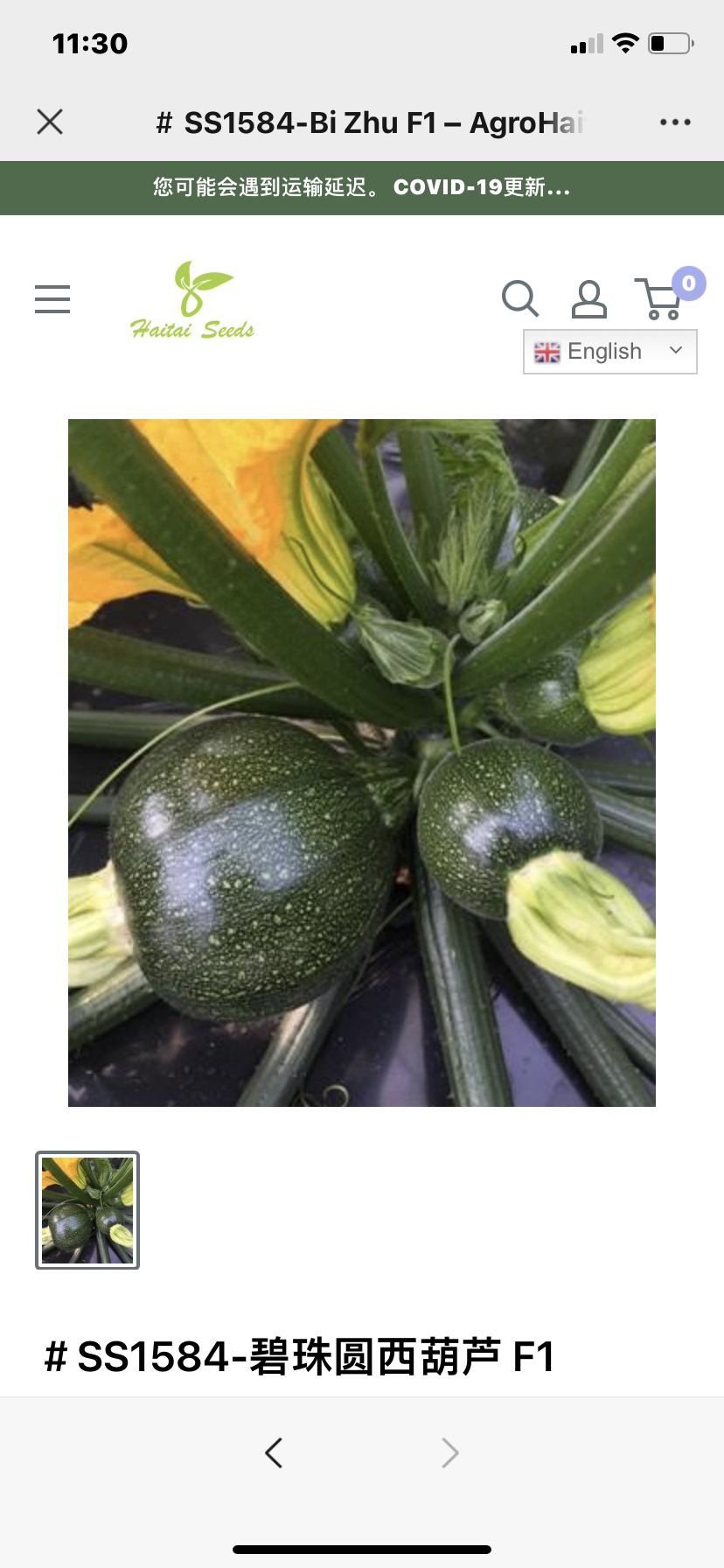Select the small product thumbnail image

(x=87, y=1209)
